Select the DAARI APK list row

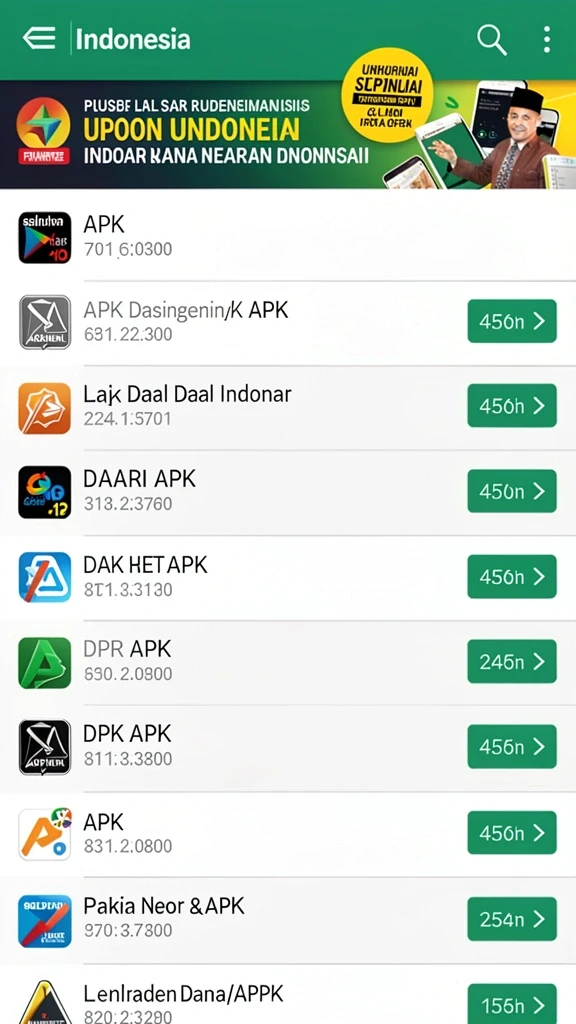pos(288,492)
